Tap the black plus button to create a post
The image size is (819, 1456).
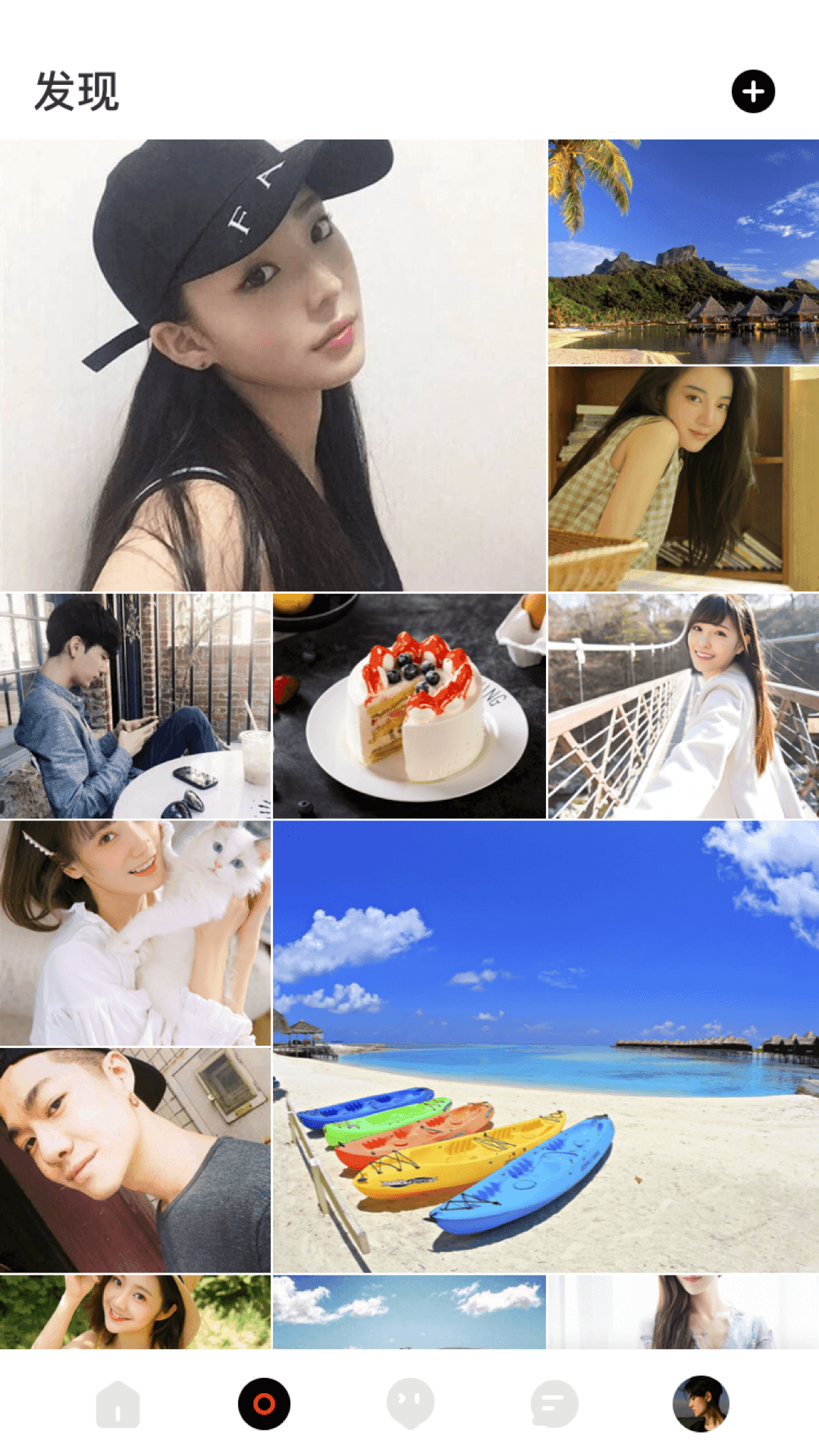[753, 92]
